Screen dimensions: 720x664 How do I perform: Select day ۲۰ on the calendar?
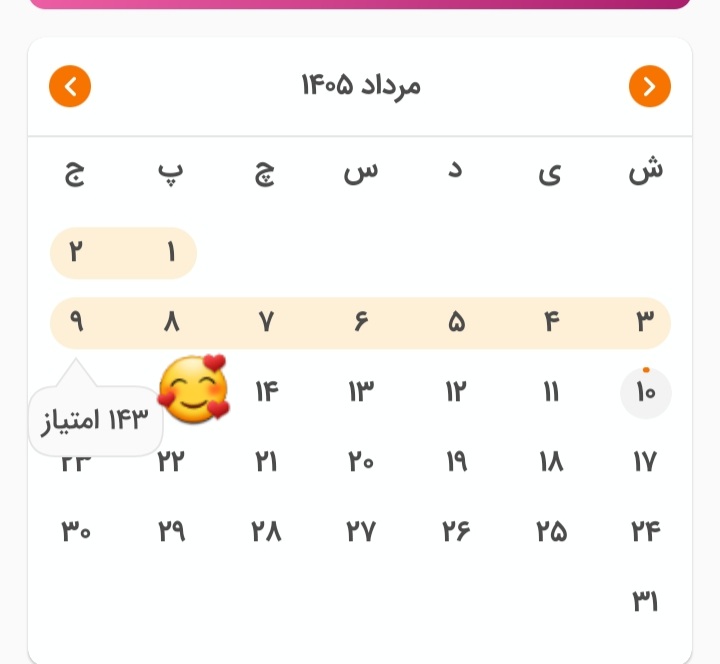[361, 462]
